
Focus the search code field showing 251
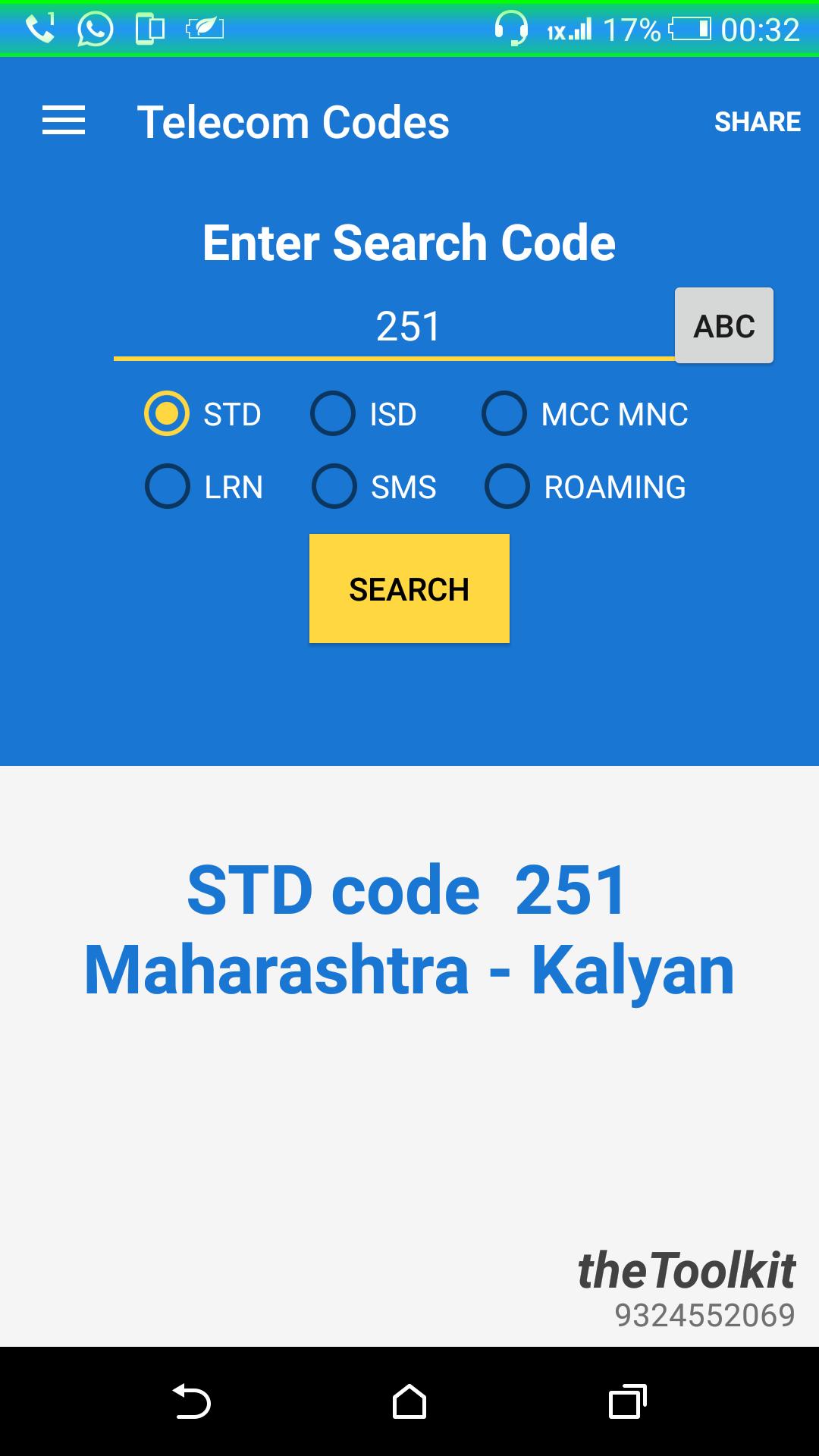coord(394,327)
